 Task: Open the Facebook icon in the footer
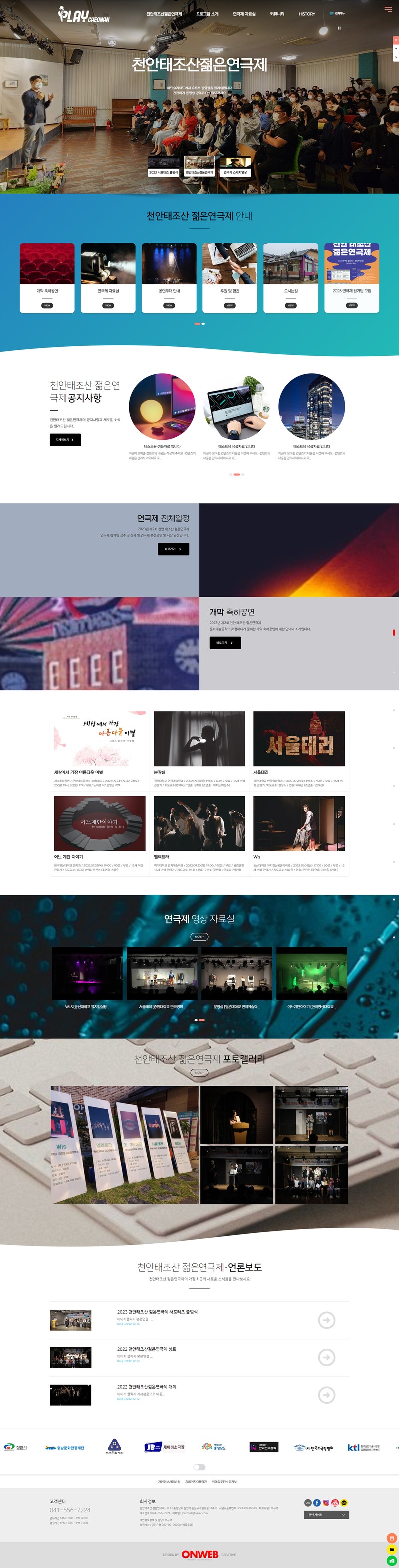click(x=317, y=1503)
